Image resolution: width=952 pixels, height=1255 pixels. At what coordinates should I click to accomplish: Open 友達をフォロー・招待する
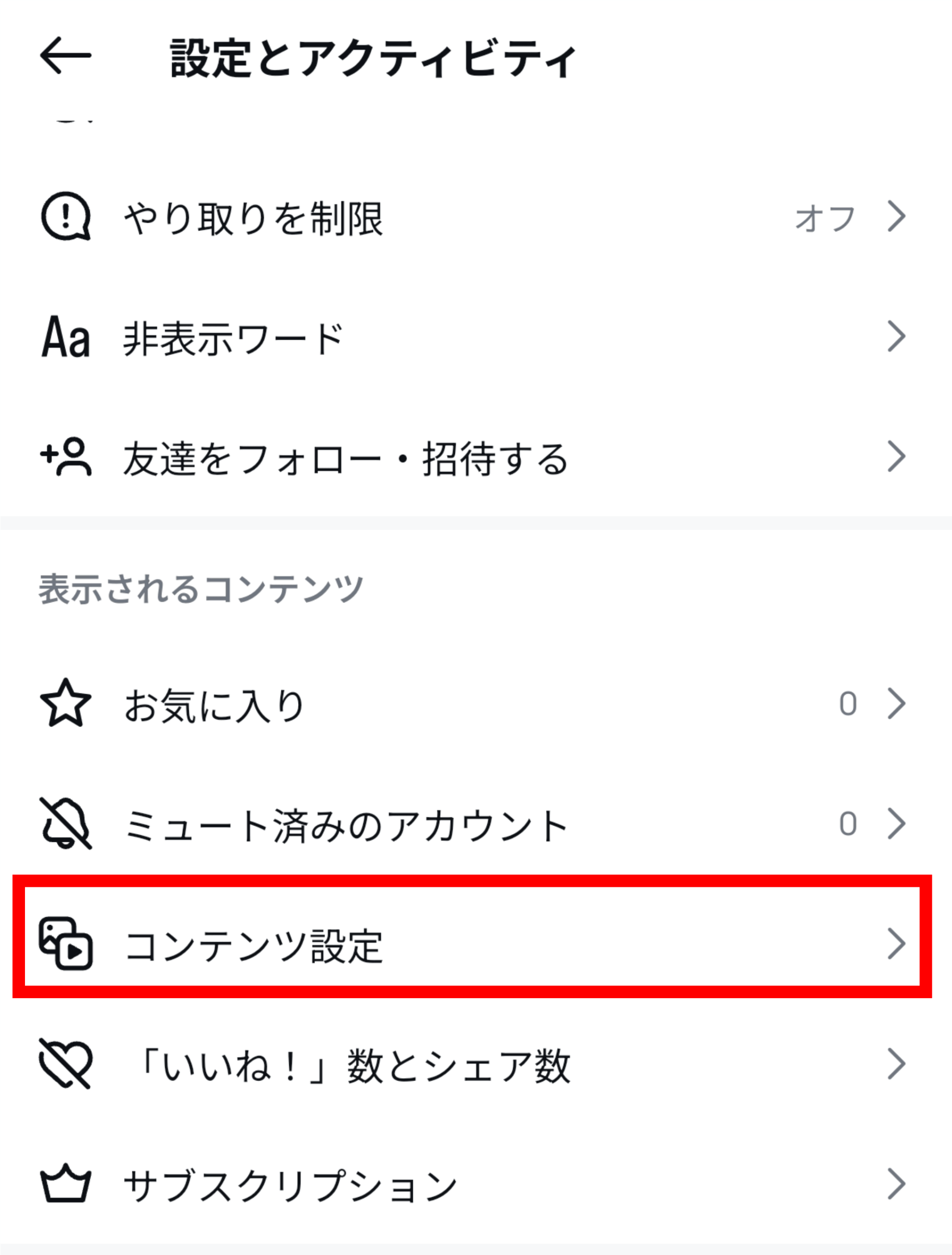[x=345, y=458]
